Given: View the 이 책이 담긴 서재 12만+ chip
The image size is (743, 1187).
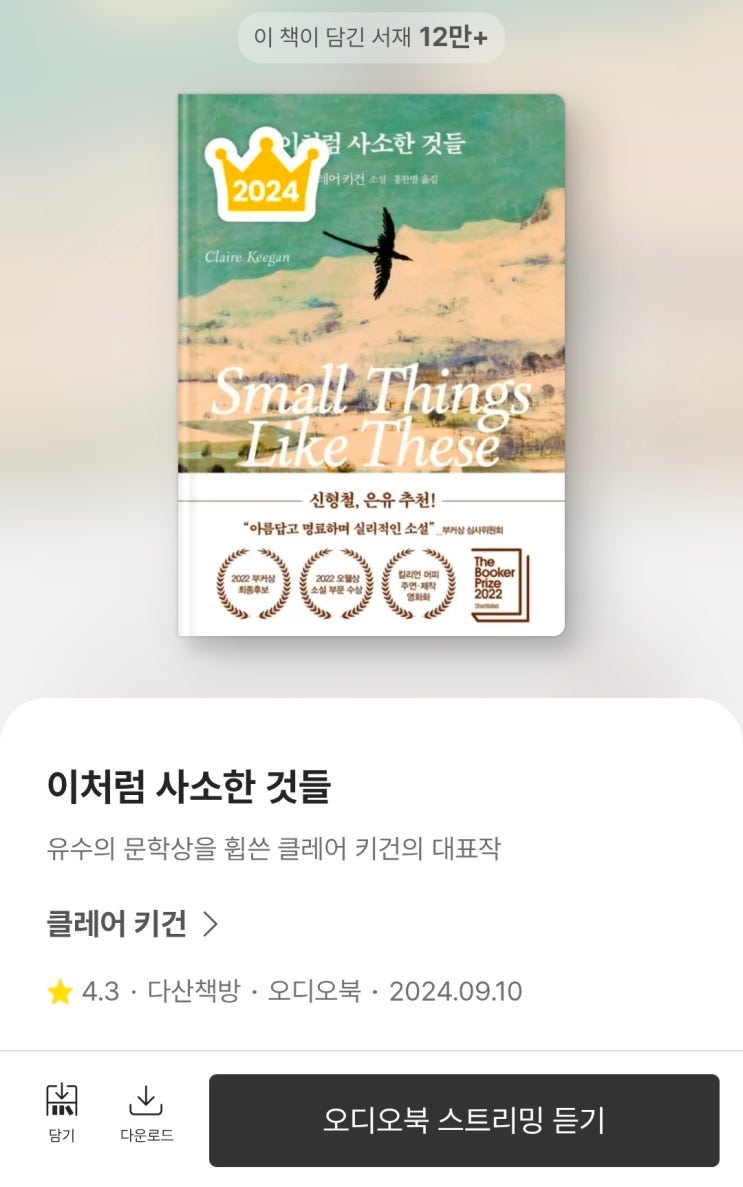Looking at the screenshot, I should point(371,38).
